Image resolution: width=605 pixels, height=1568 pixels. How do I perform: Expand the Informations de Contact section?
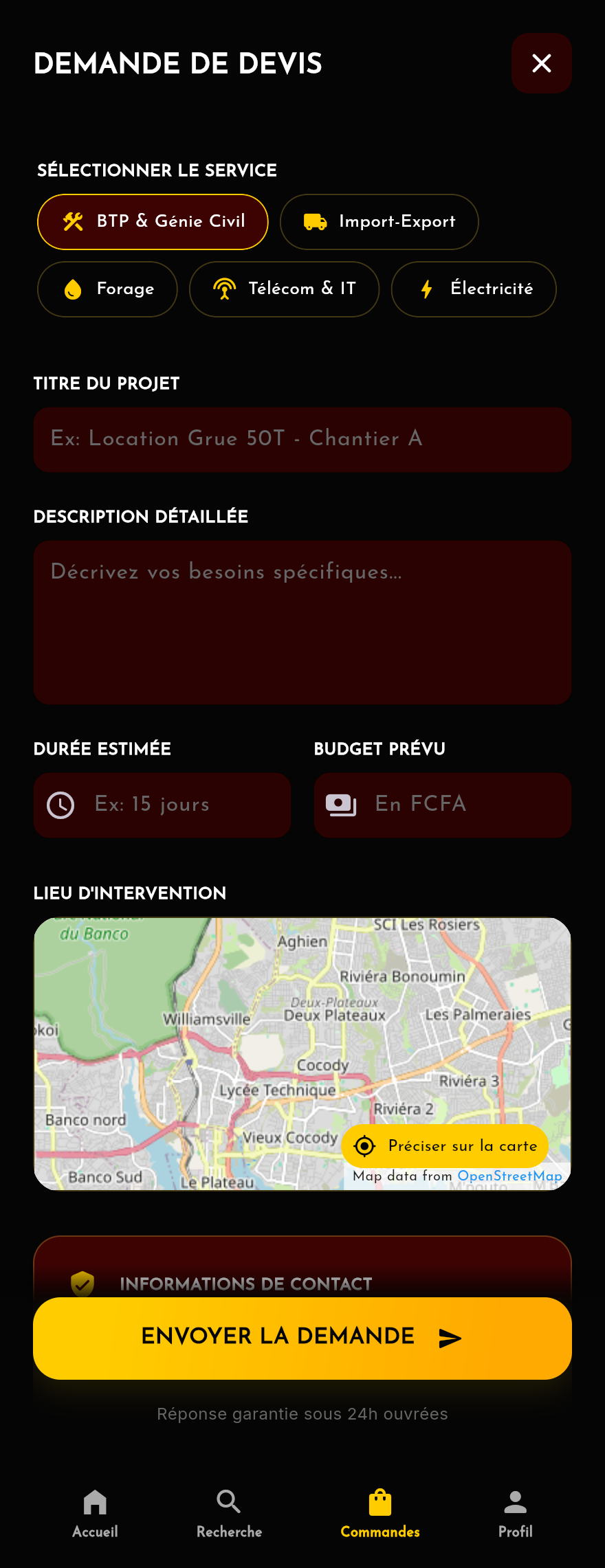point(245,1283)
